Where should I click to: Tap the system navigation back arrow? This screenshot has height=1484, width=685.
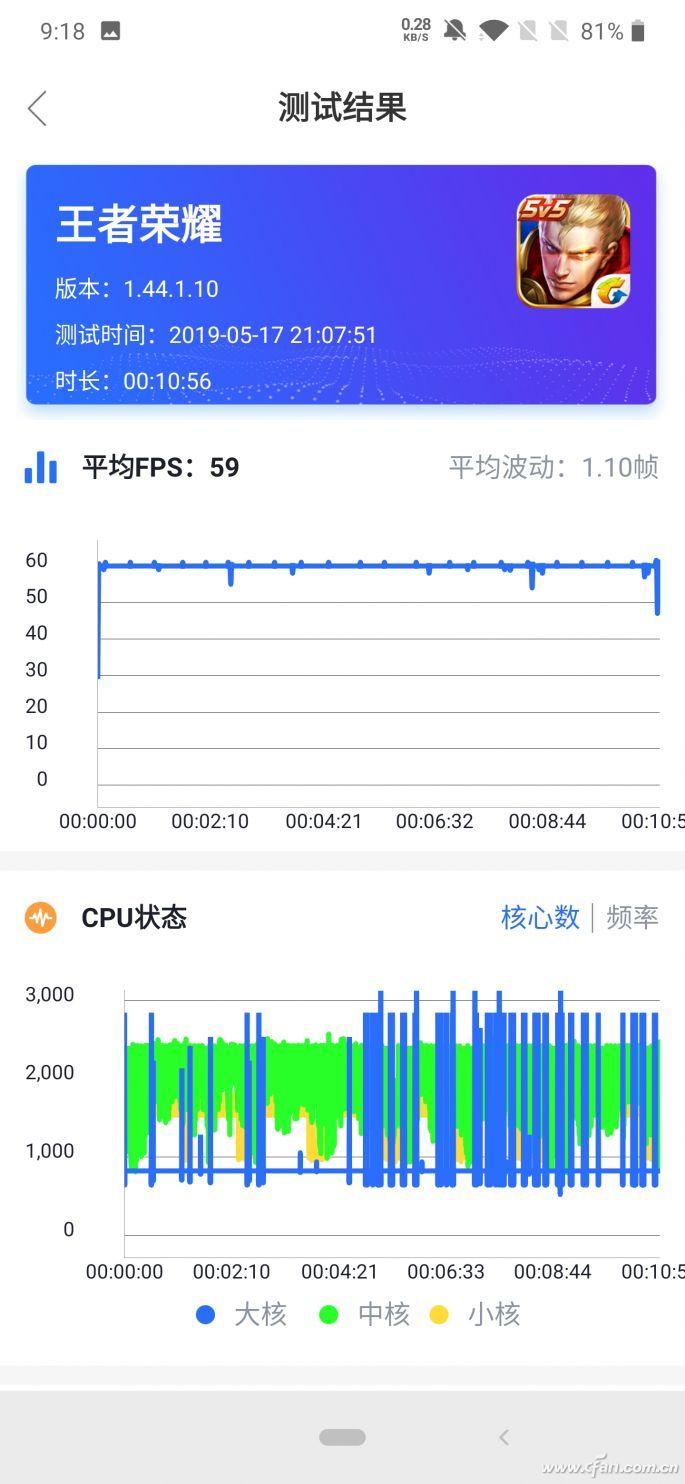(504, 1437)
